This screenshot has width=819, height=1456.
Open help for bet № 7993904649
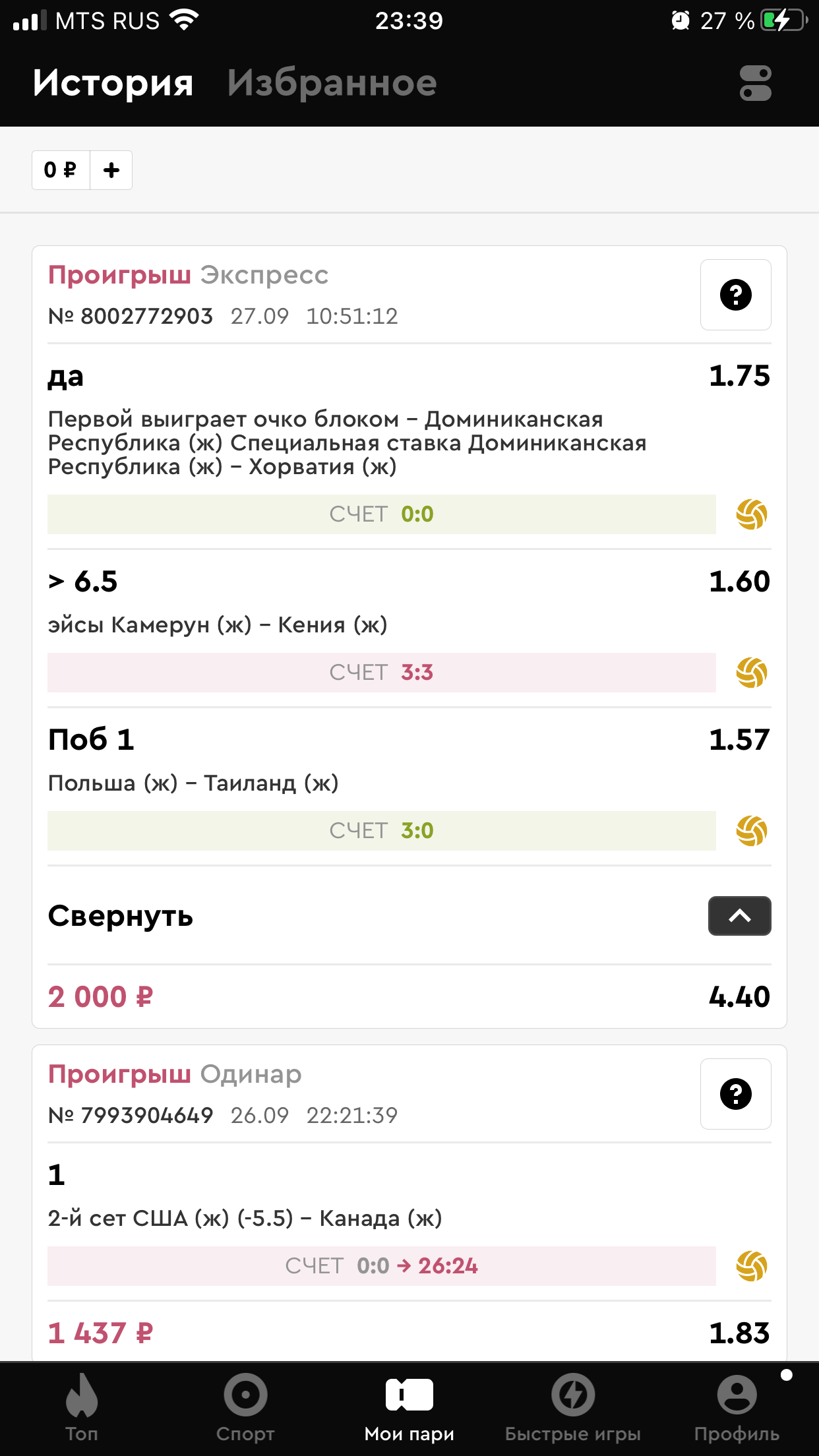coord(735,1094)
